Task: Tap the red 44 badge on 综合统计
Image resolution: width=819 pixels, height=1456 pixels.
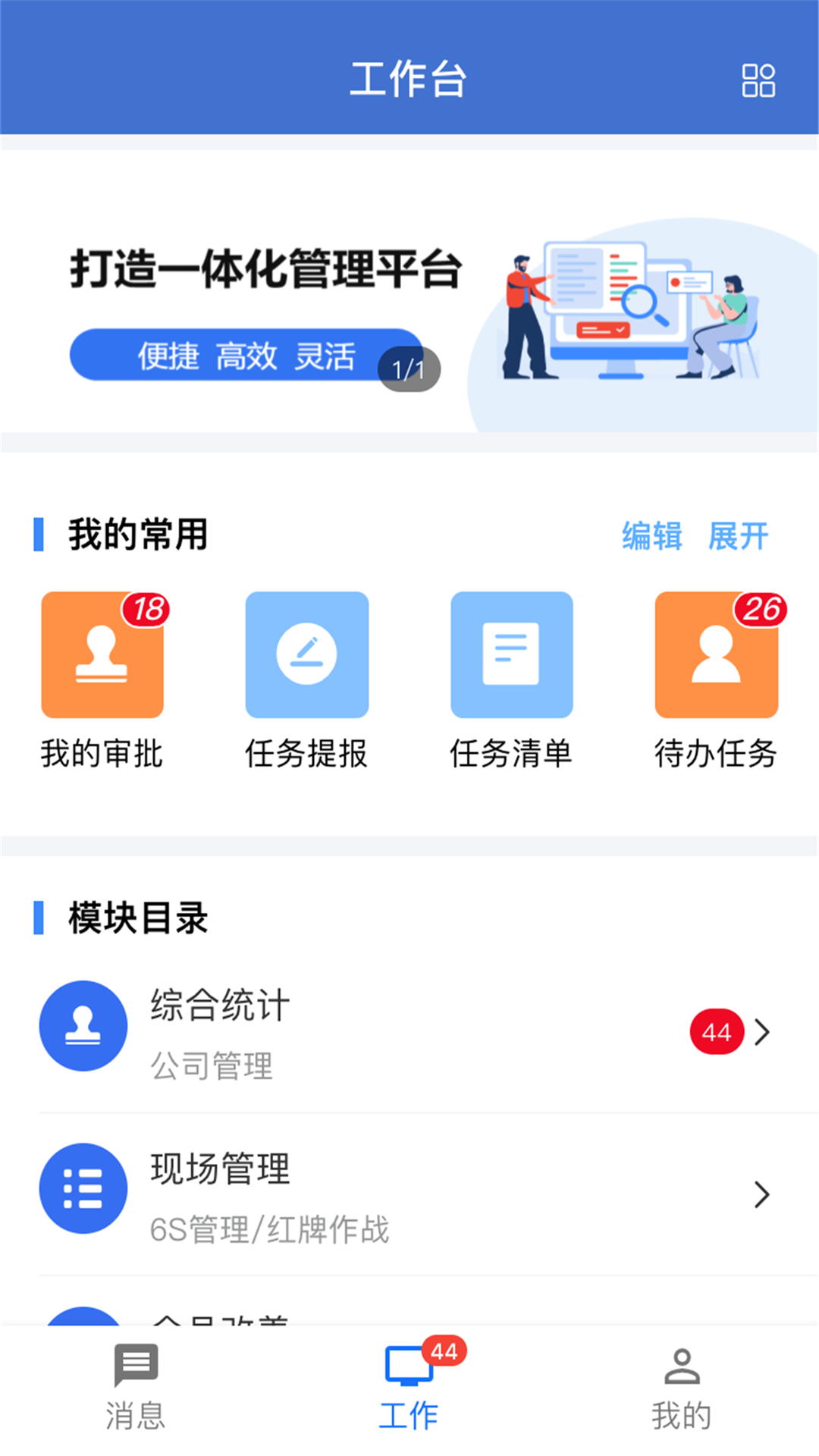Action: 716,1031
